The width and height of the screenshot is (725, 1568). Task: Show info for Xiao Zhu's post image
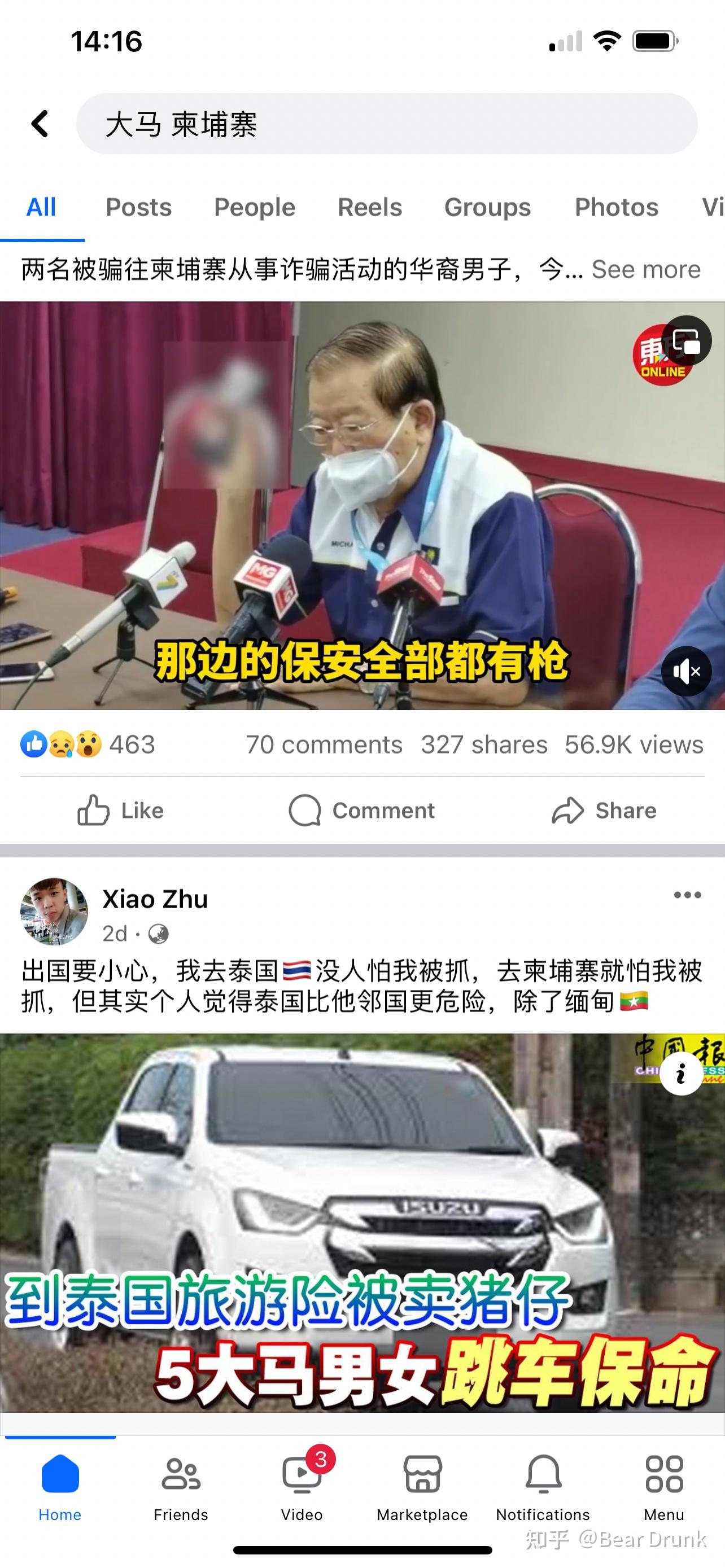[680, 1074]
